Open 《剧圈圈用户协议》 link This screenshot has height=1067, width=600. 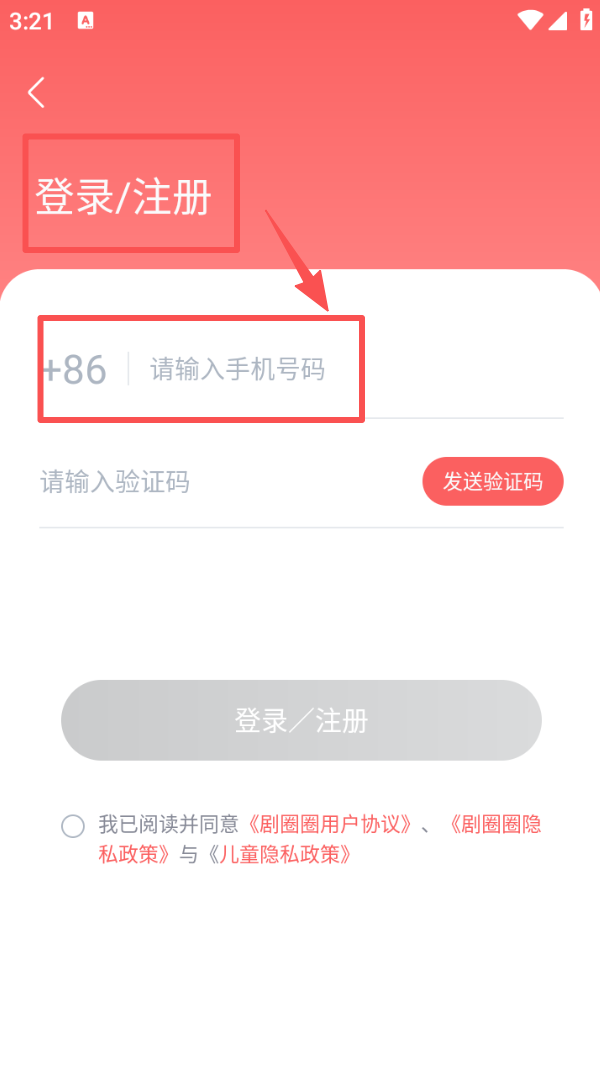tap(329, 825)
